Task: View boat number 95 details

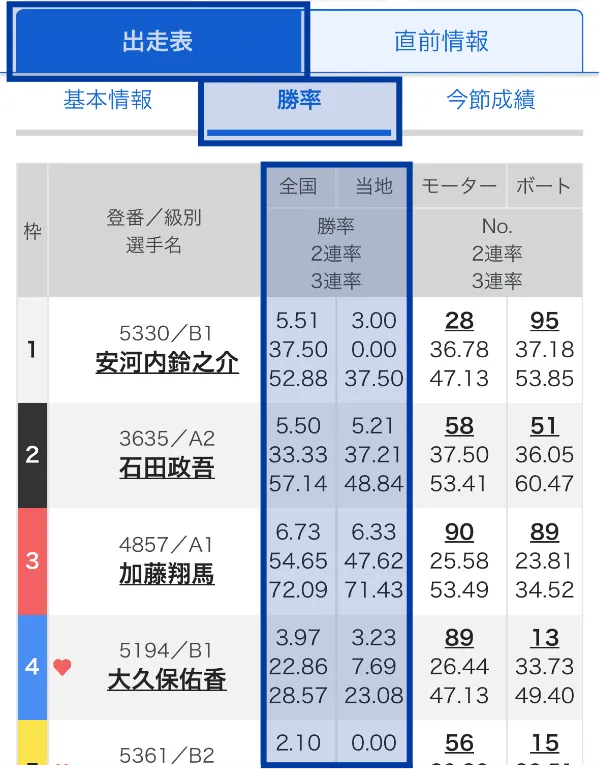Action: (544, 321)
